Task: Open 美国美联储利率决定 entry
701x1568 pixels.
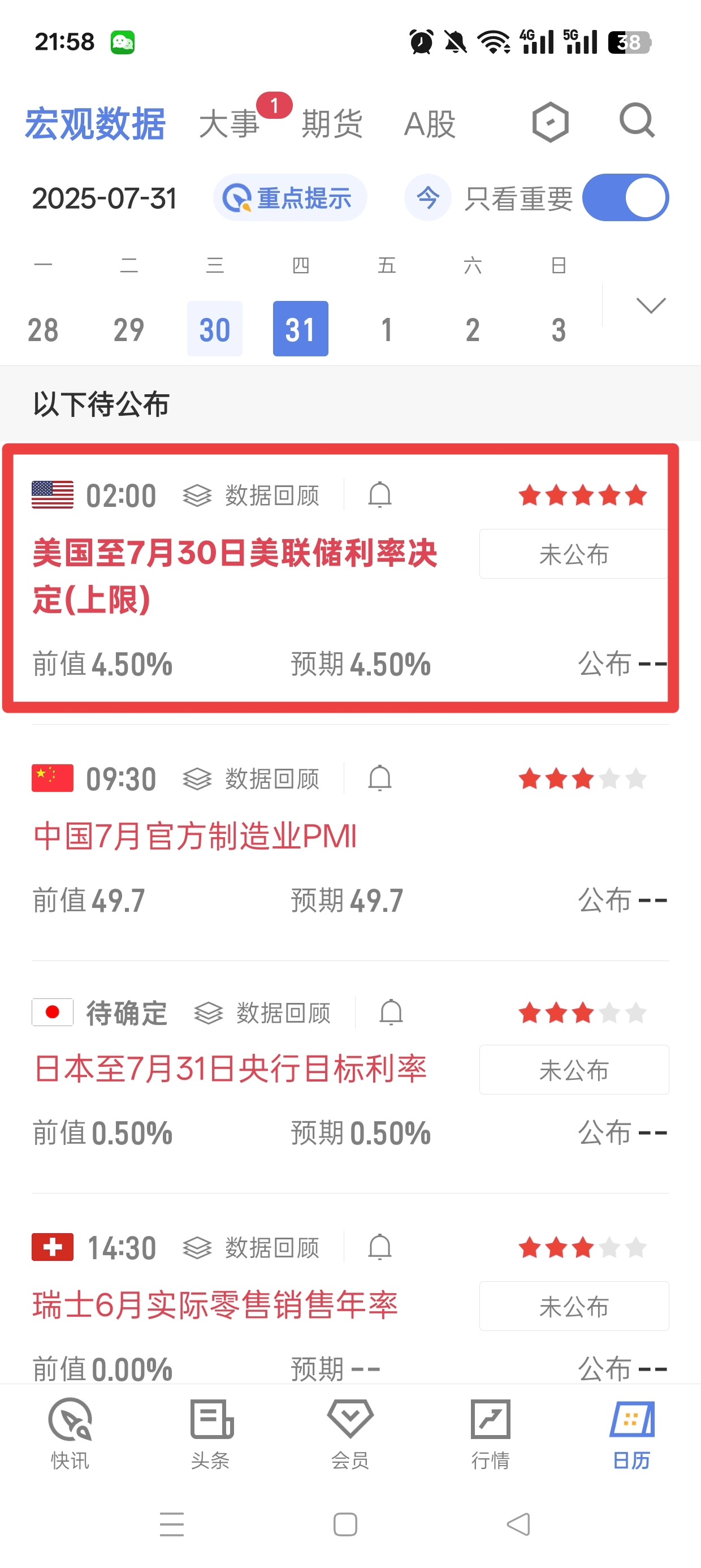Action: [235, 576]
